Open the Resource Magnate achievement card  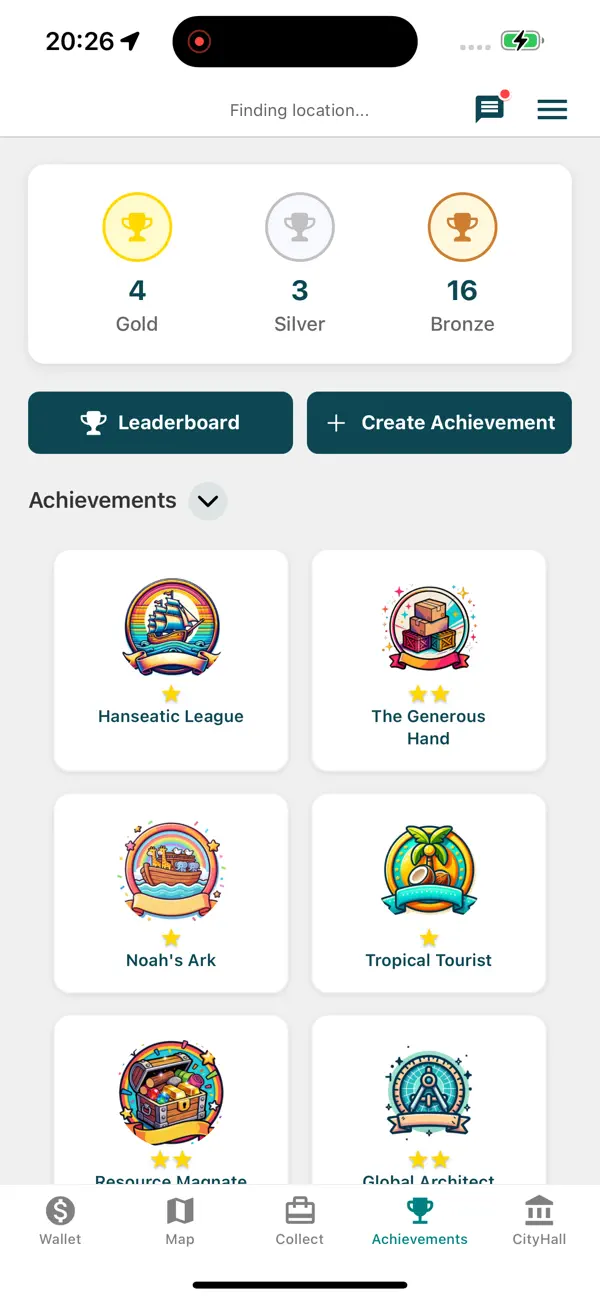click(171, 1101)
